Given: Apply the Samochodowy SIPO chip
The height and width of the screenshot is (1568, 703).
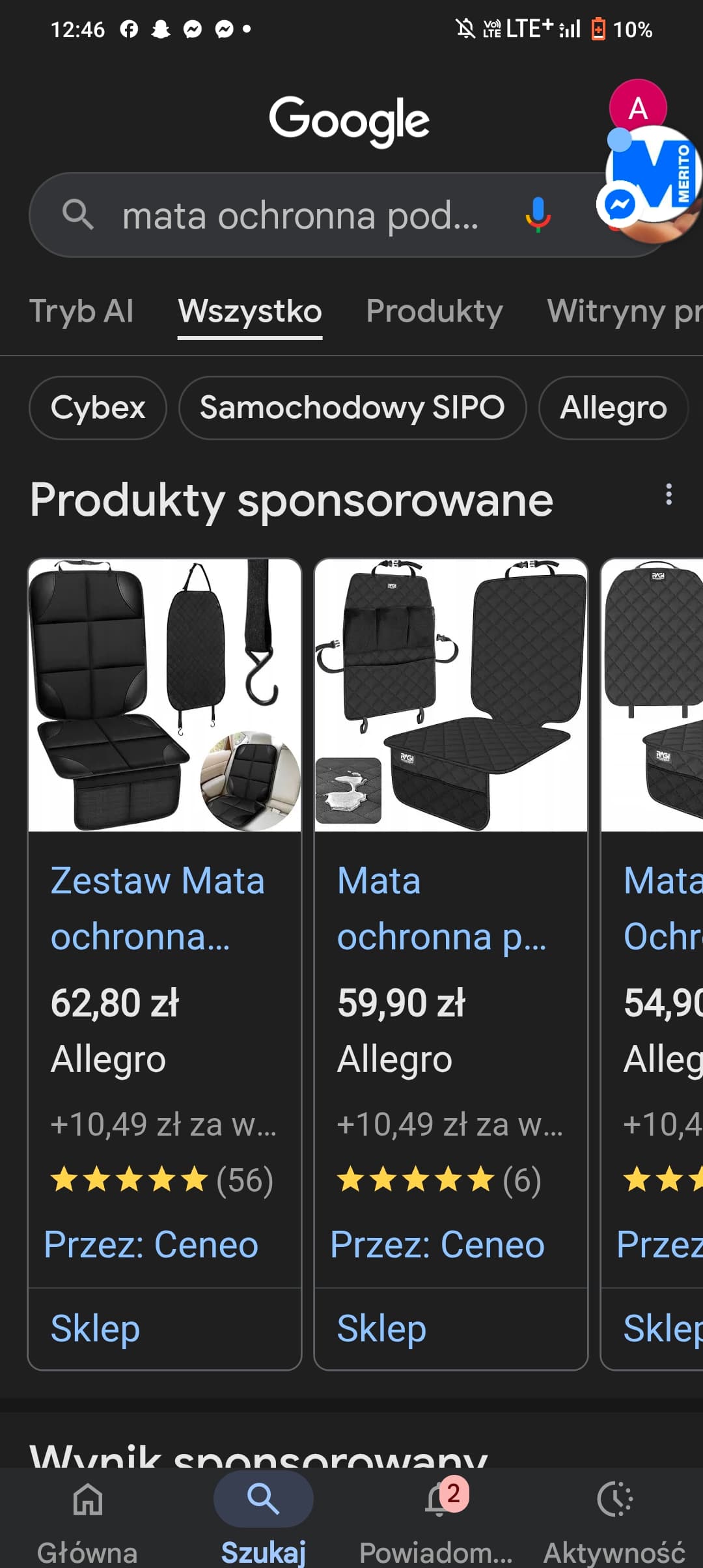Looking at the screenshot, I should pyautogui.click(x=352, y=408).
